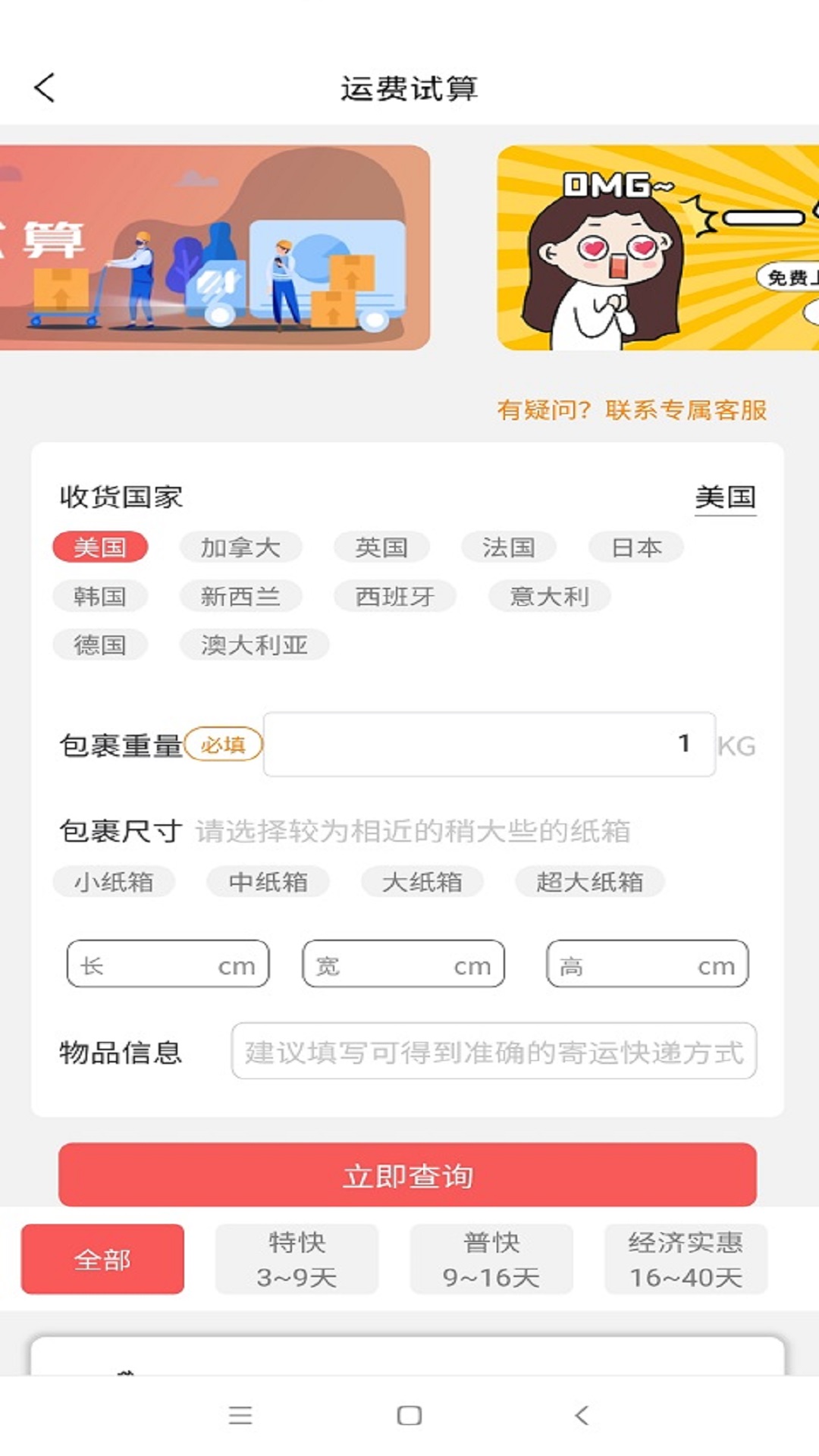
Task: Select the 小纸箱 package size
Action: tap(112, 882)
